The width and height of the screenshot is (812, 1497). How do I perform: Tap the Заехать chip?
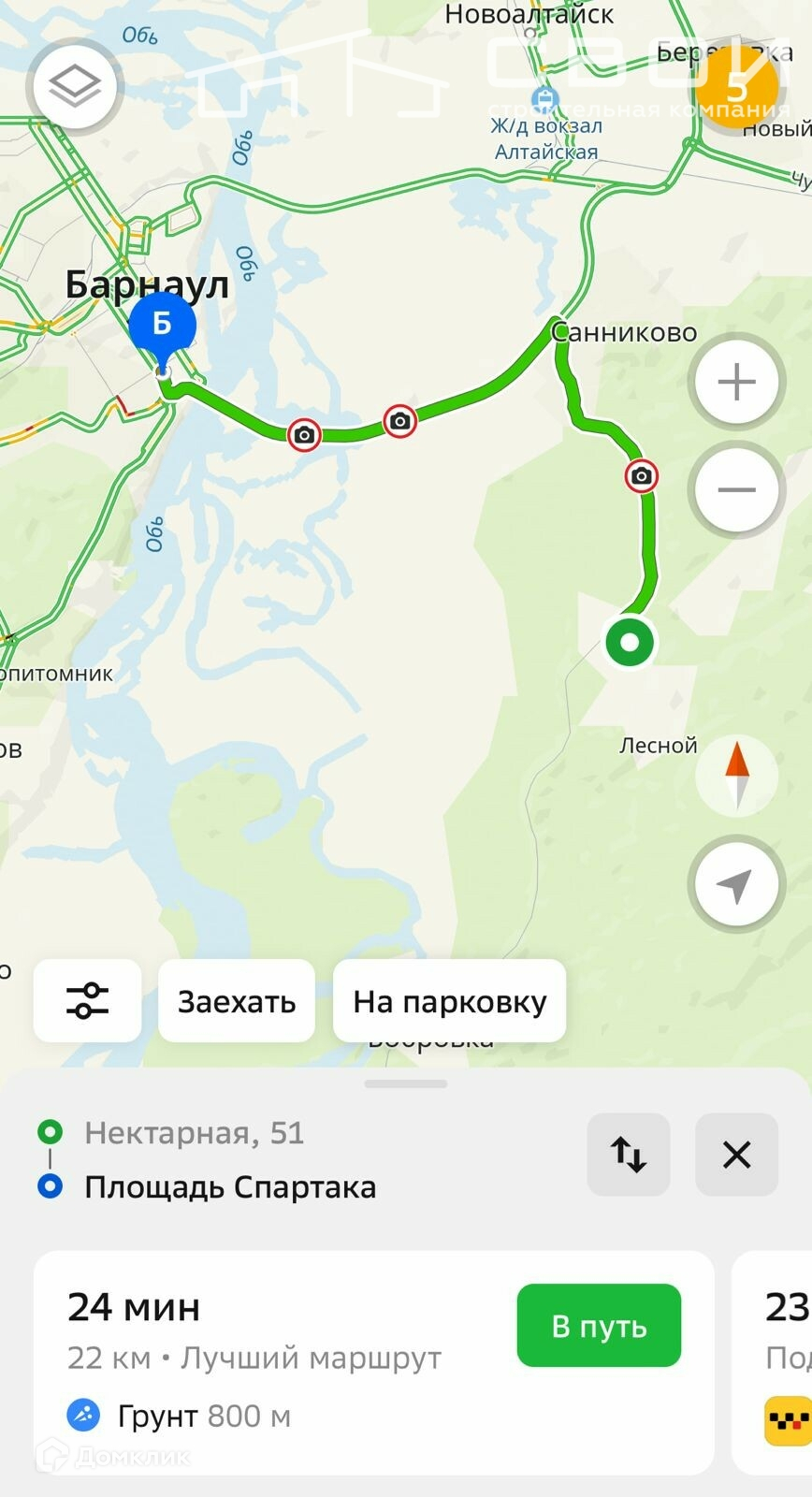(237, 1001)
